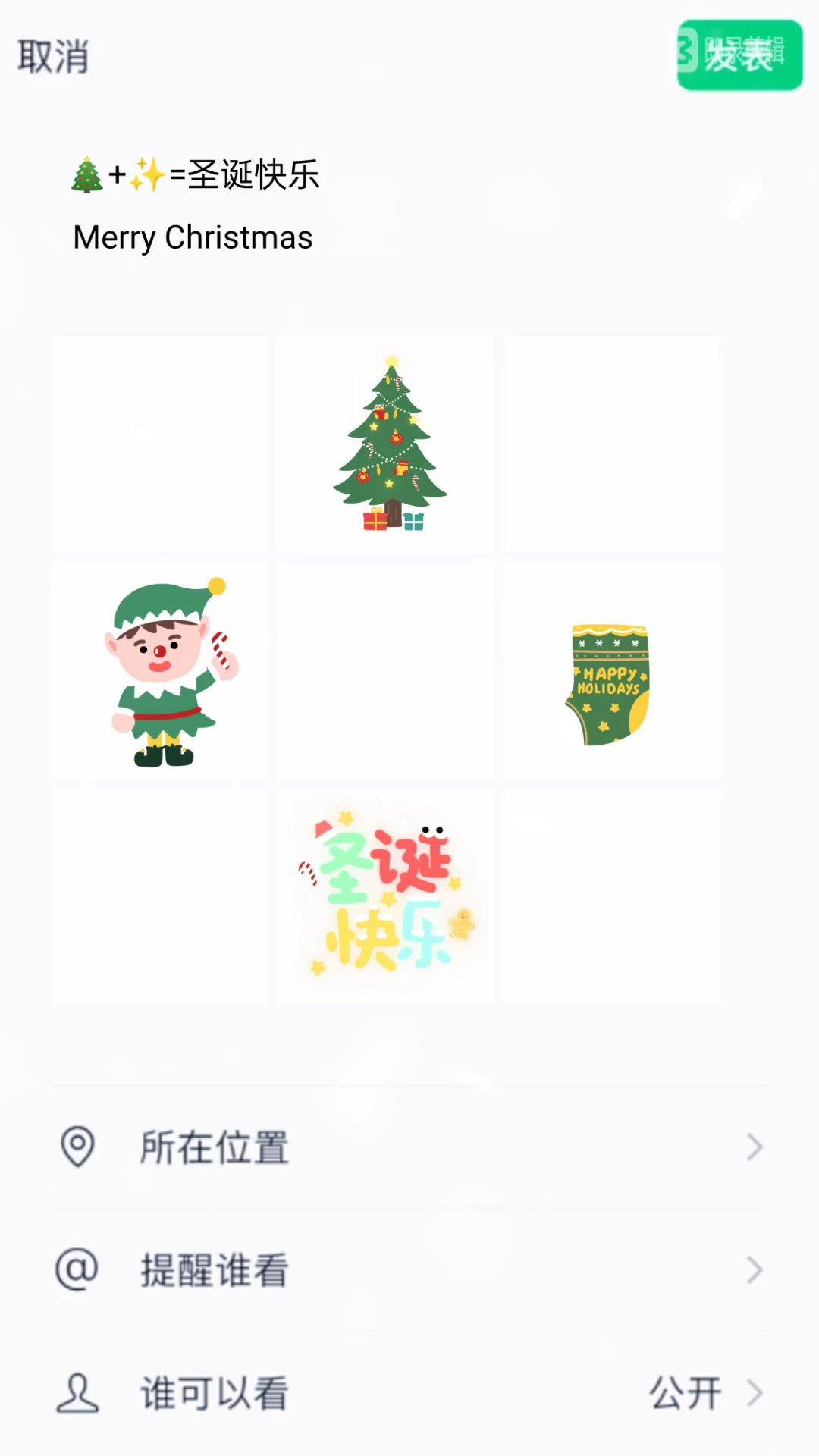Open 所在位置 to set location

(409, 1147)
